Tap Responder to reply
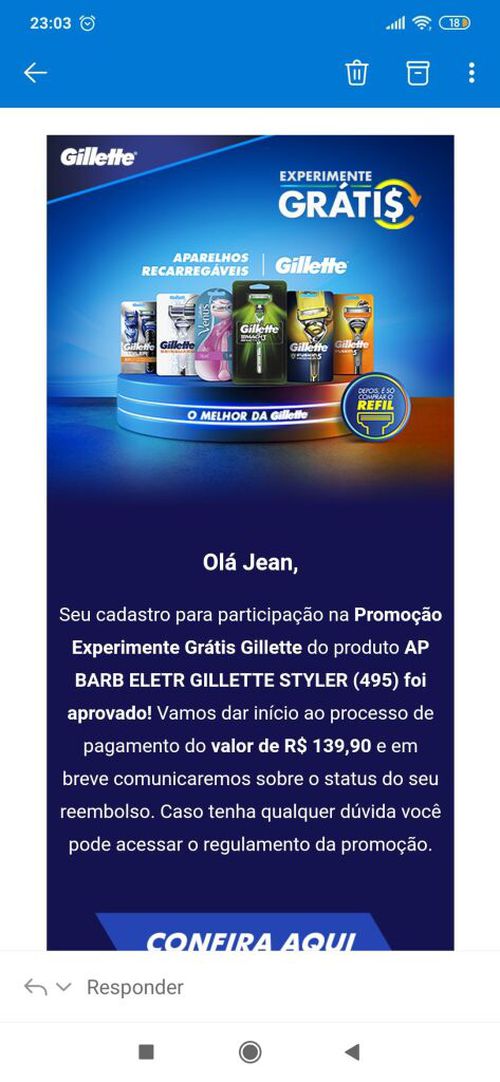 [x=135, y=987]
